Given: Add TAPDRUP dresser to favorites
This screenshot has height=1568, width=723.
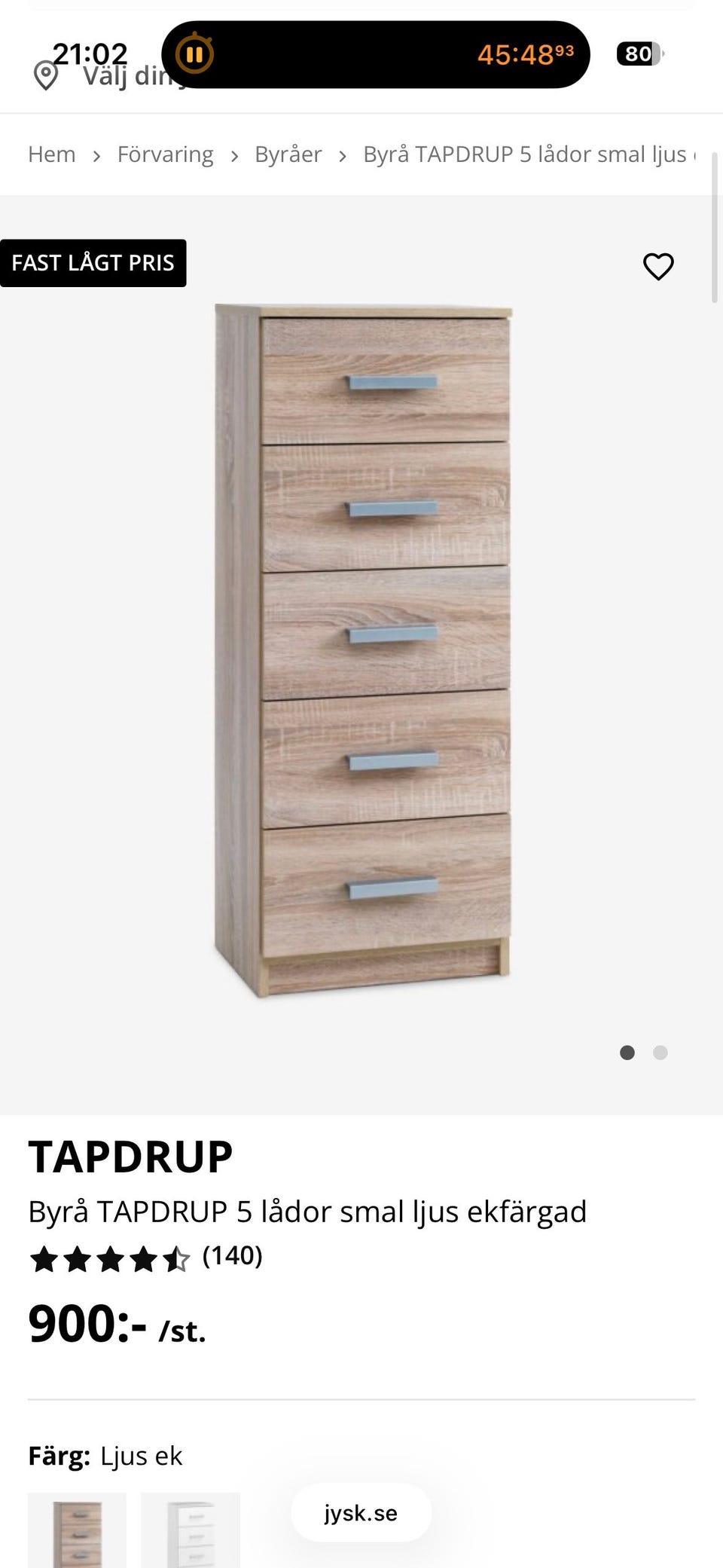Looking at the screenshot, I should [658, 266].
